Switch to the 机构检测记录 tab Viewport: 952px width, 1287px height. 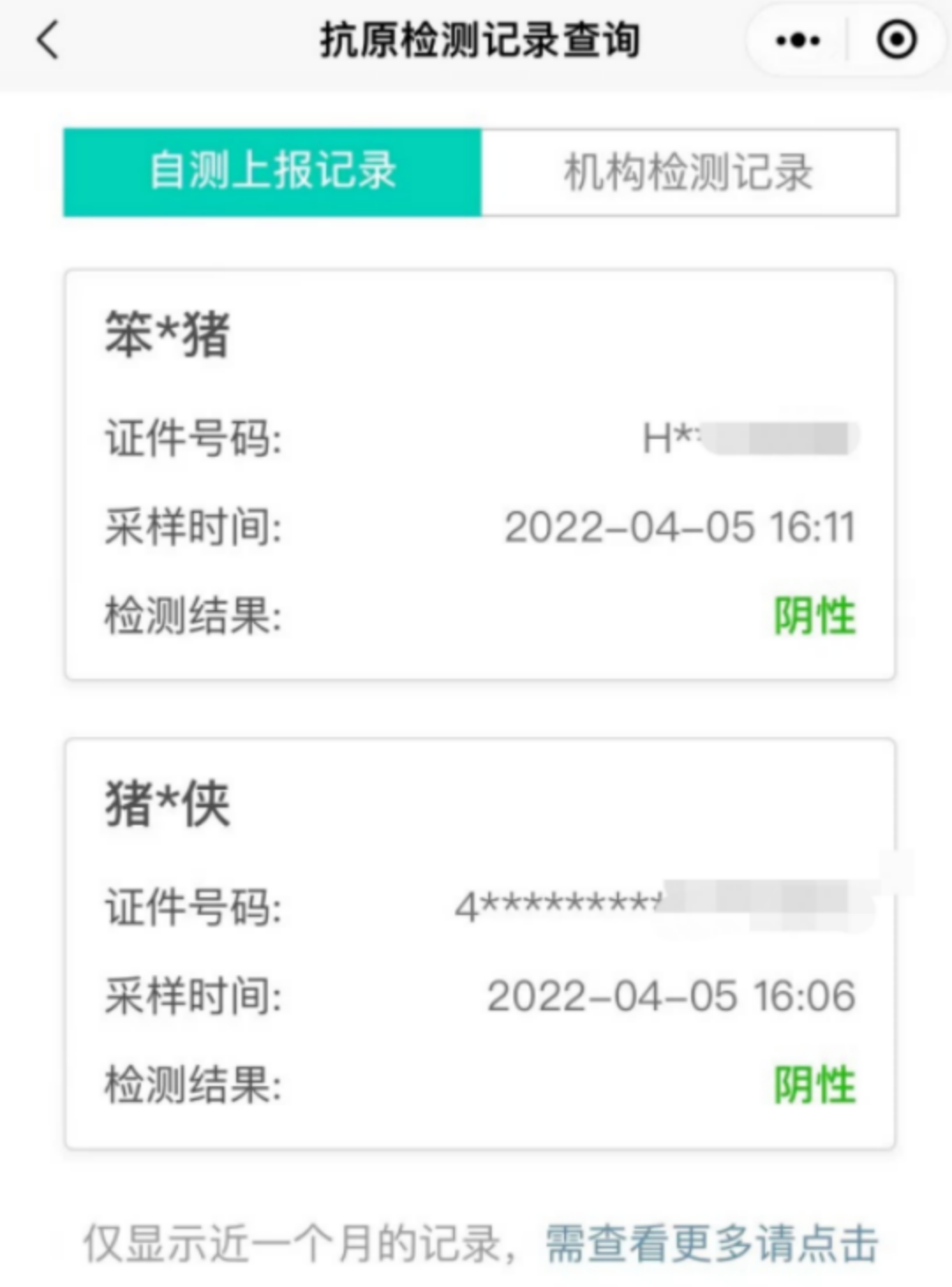coord(689,172)
